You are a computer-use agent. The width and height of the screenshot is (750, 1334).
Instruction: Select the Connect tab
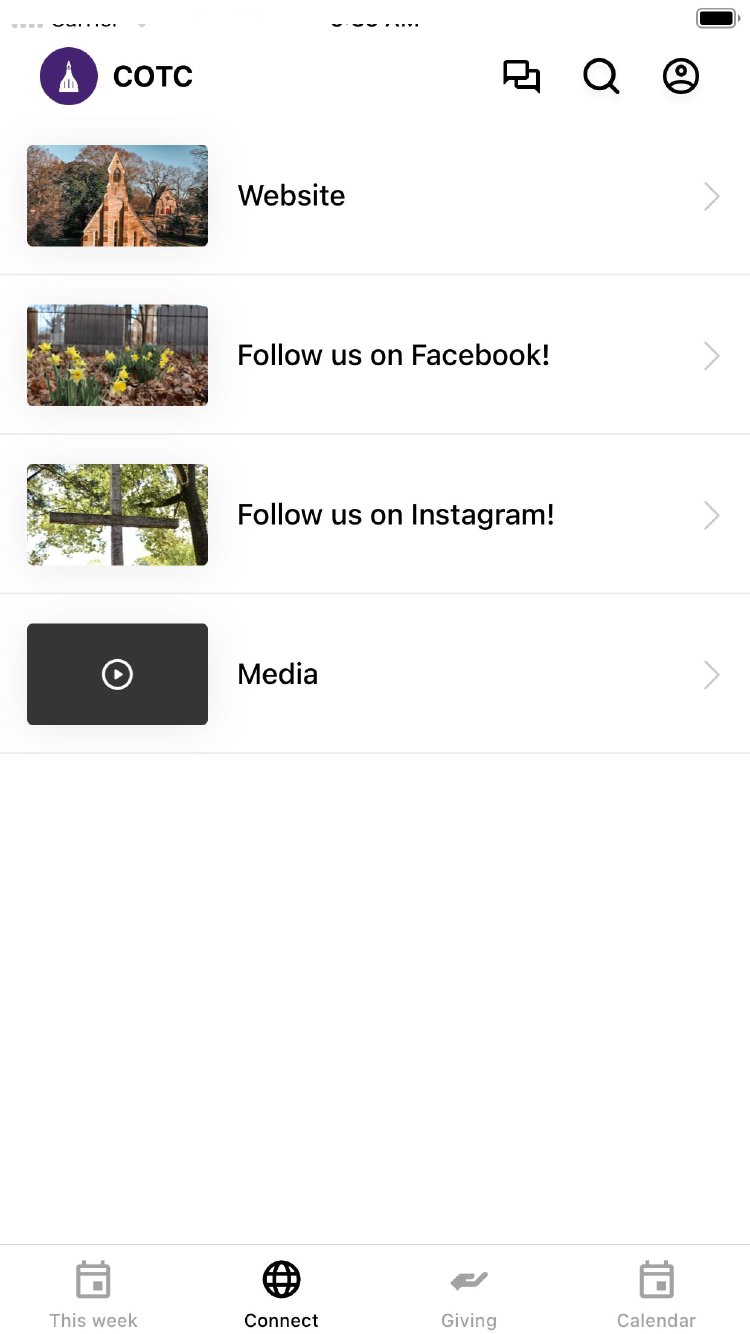click(x=281, y=1293)
